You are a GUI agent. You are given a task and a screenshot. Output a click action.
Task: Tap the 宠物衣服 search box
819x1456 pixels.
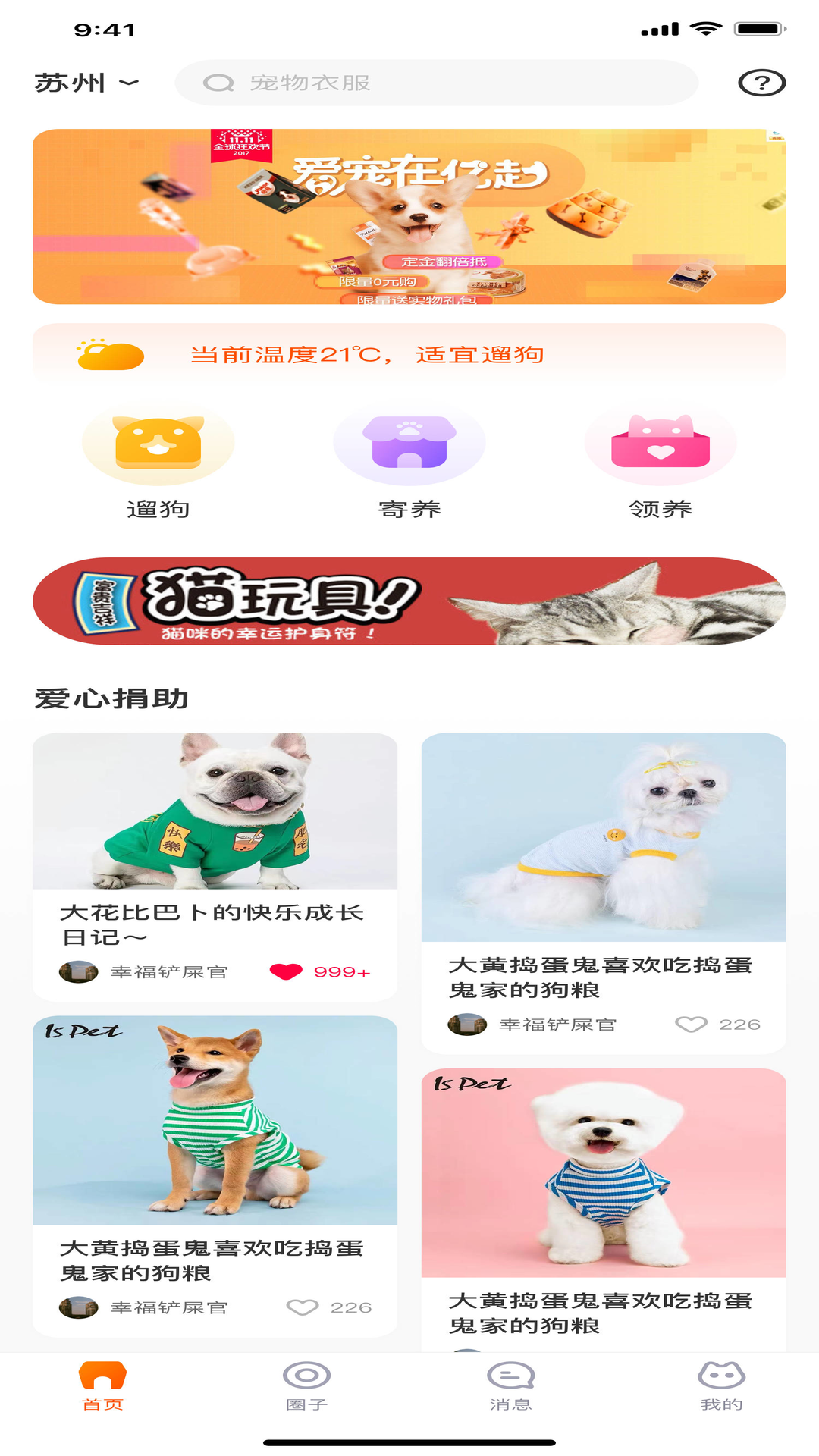coord(436,83)
